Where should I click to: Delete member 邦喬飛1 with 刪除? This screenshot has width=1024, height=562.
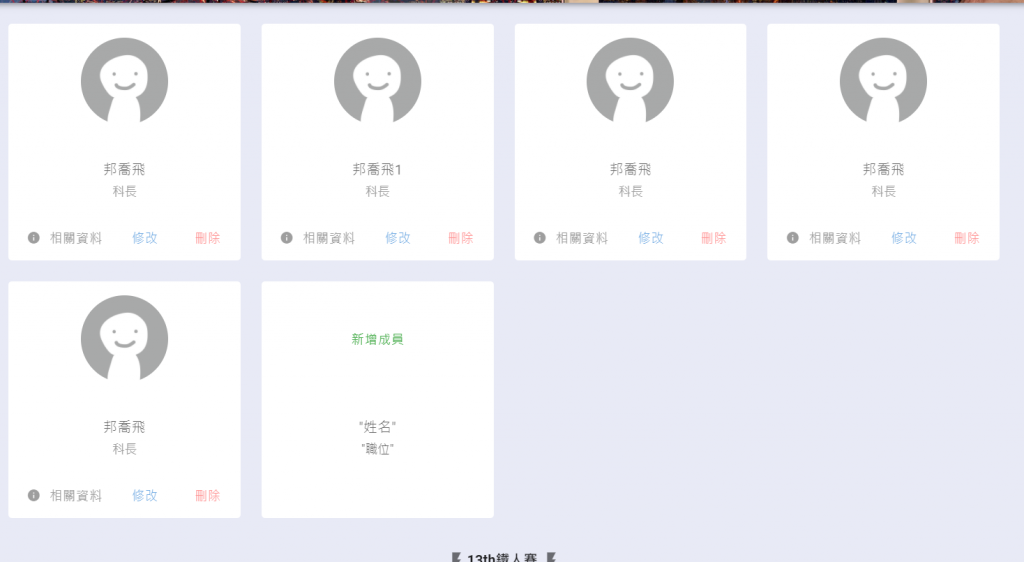point(461,238)
